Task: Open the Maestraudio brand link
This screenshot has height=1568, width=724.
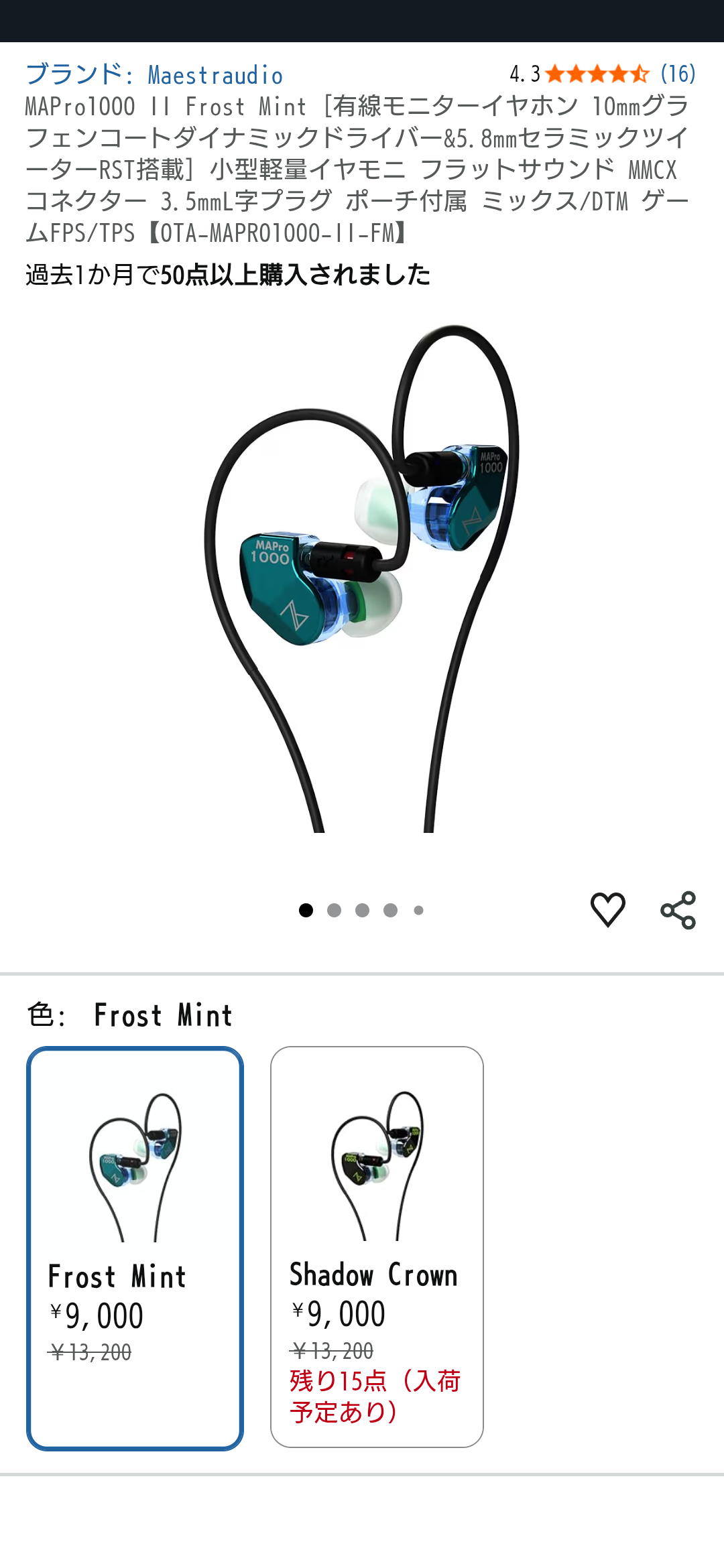Action: pyautogui.click(x=154, y=74)
